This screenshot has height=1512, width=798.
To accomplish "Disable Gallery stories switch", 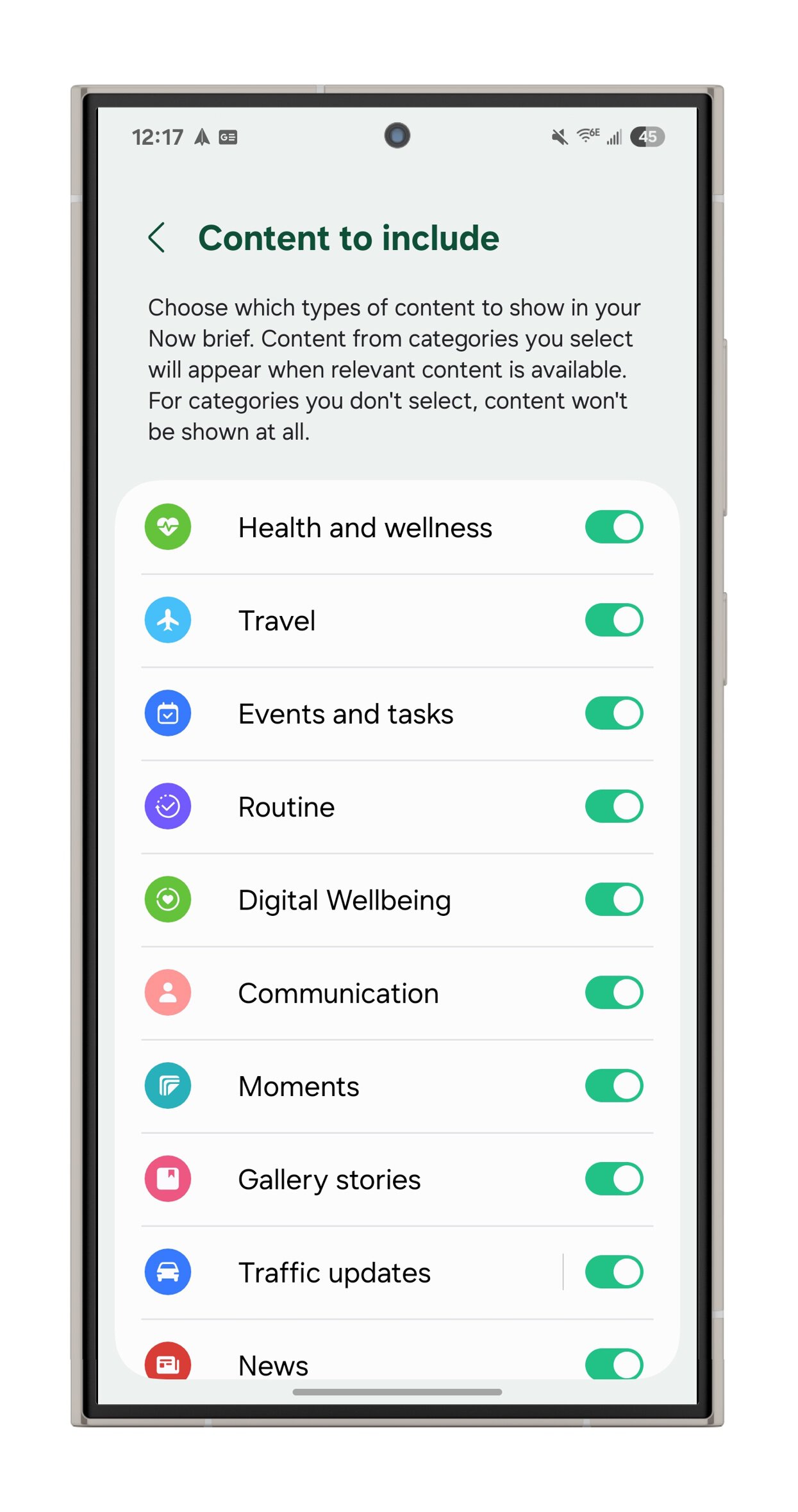I will [x=613, y=1179].
